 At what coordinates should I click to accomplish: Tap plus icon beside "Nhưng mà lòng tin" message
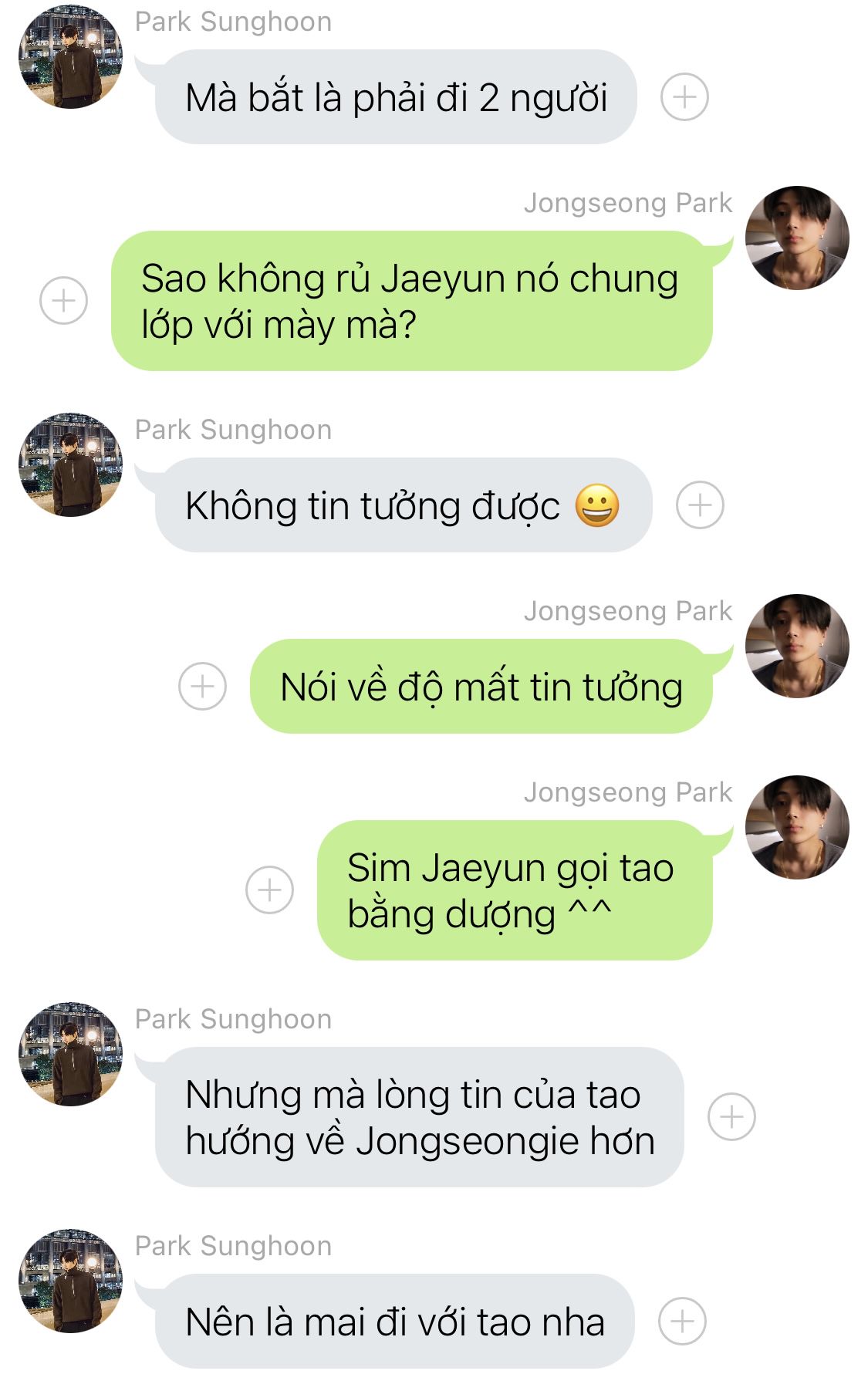pyautogui.click(x=731, y=1116)
